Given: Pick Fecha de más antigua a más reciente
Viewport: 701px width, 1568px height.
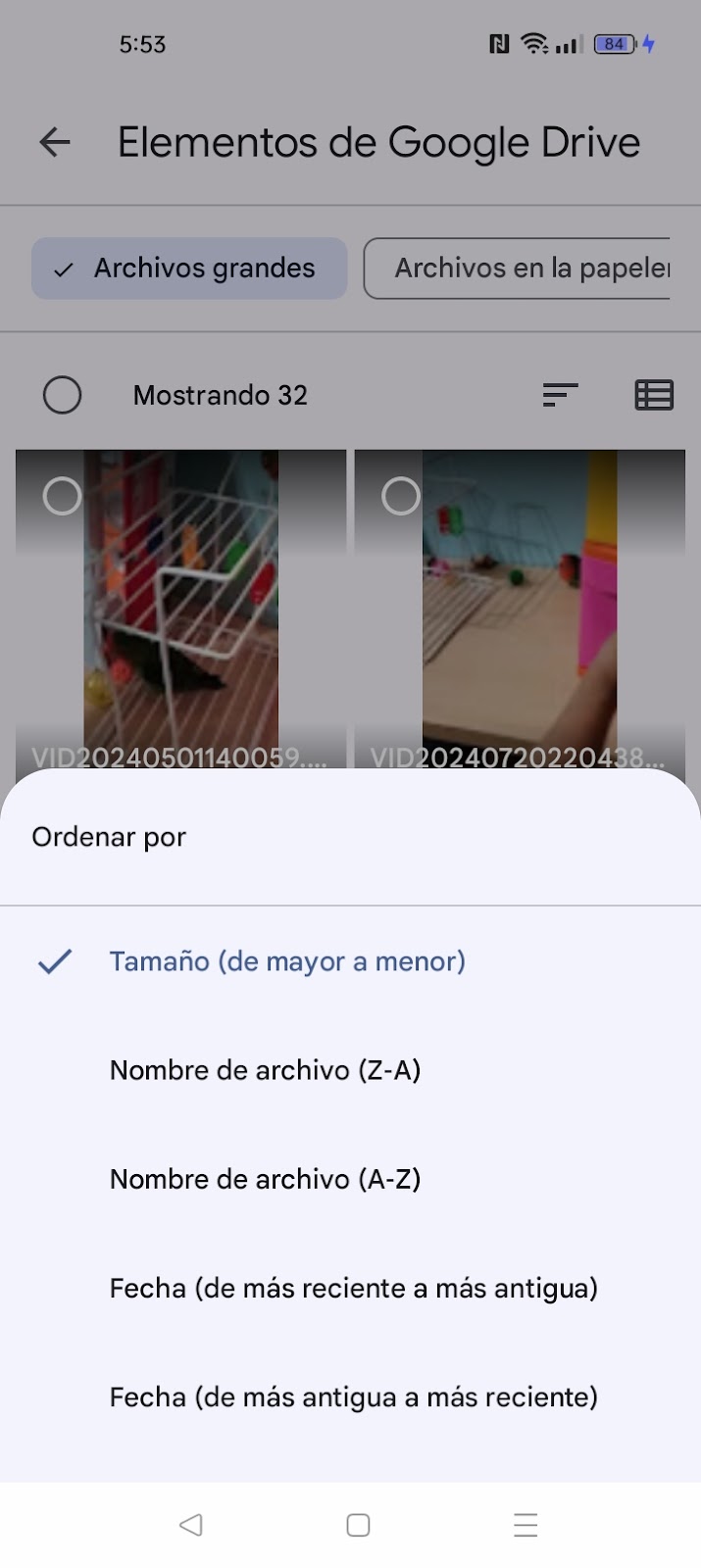Looking at the screenshot, I should click(350, 1396).
